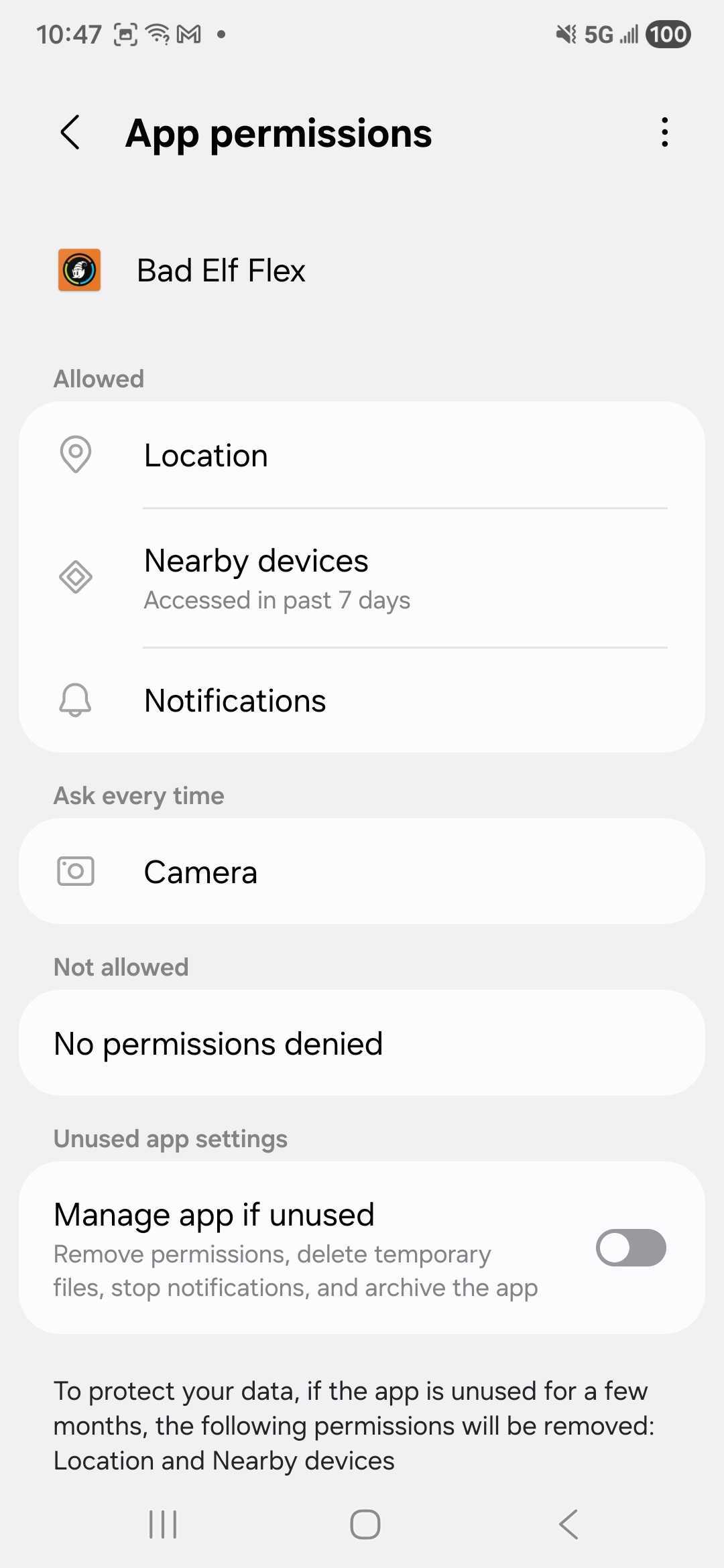Open the Camera permission
The width and height of the screenshot is (724, 1568).
362,872
